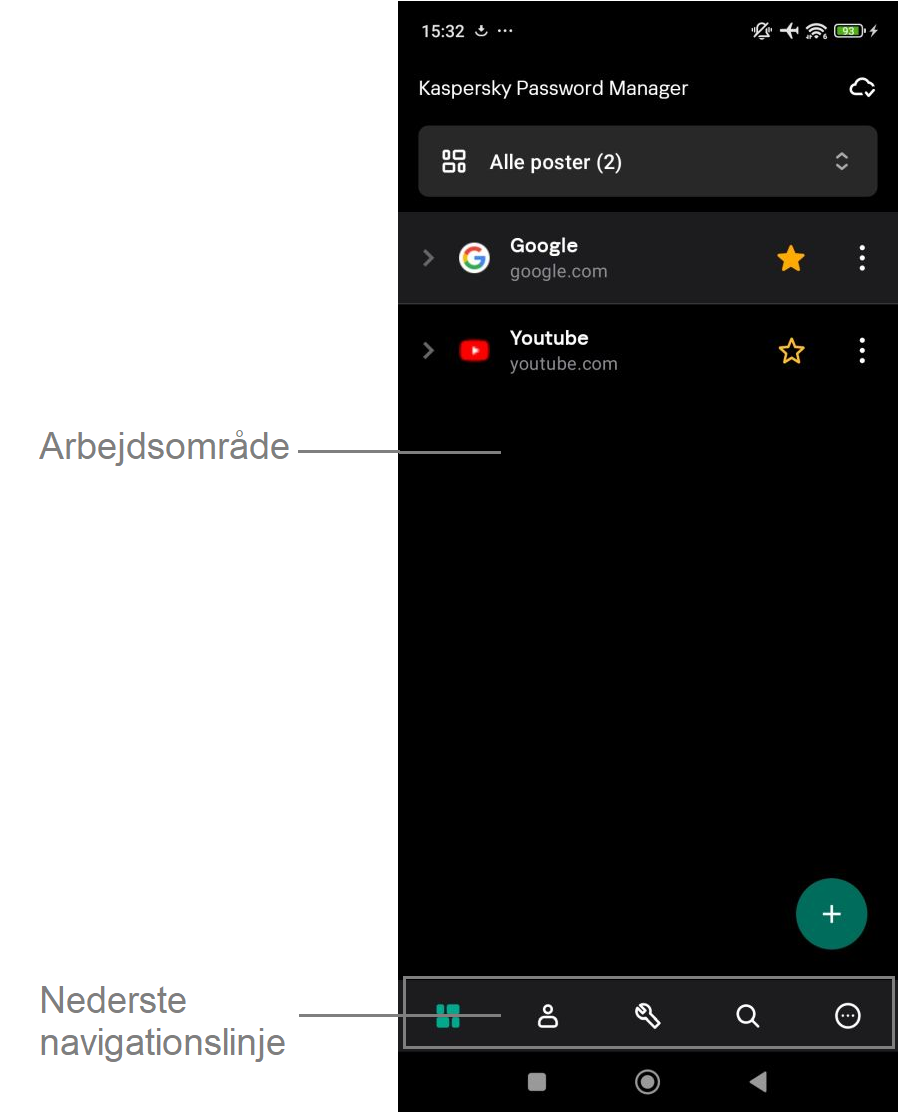The width and height of the screenshot is (899, 1112).
Task: Expand the Youtube entry chevron
Action: (x=429, y=350)
